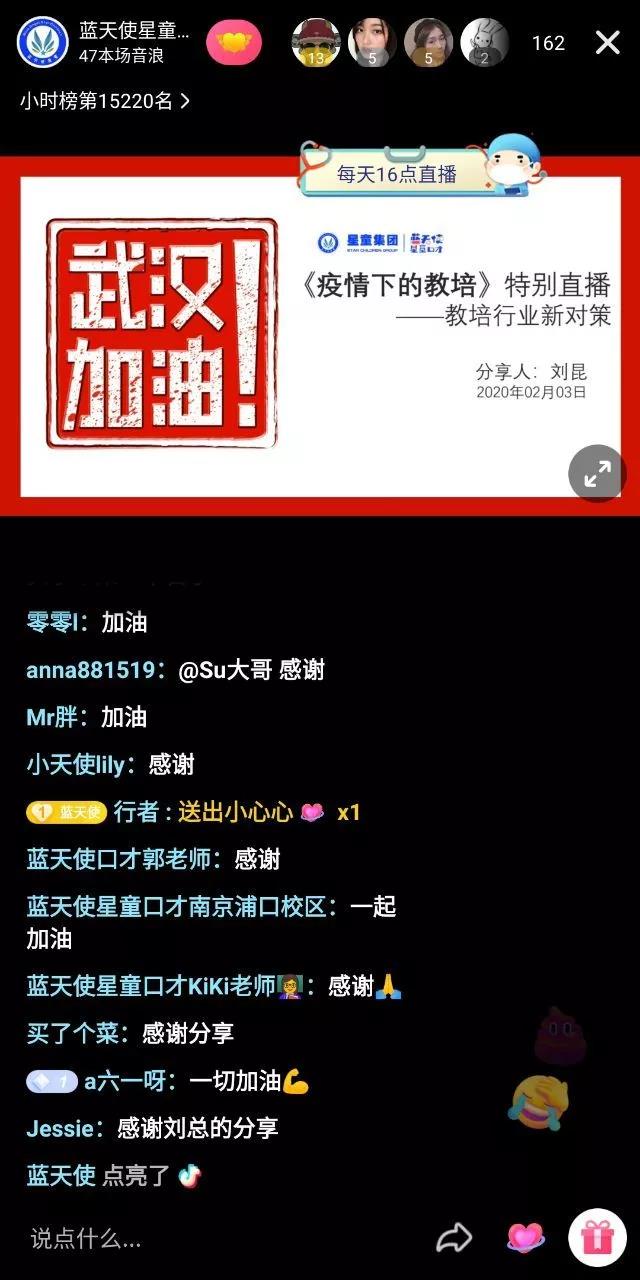Follow the host with the heart button
This screenshot has height=1280, width=640.
click(234, 42)
